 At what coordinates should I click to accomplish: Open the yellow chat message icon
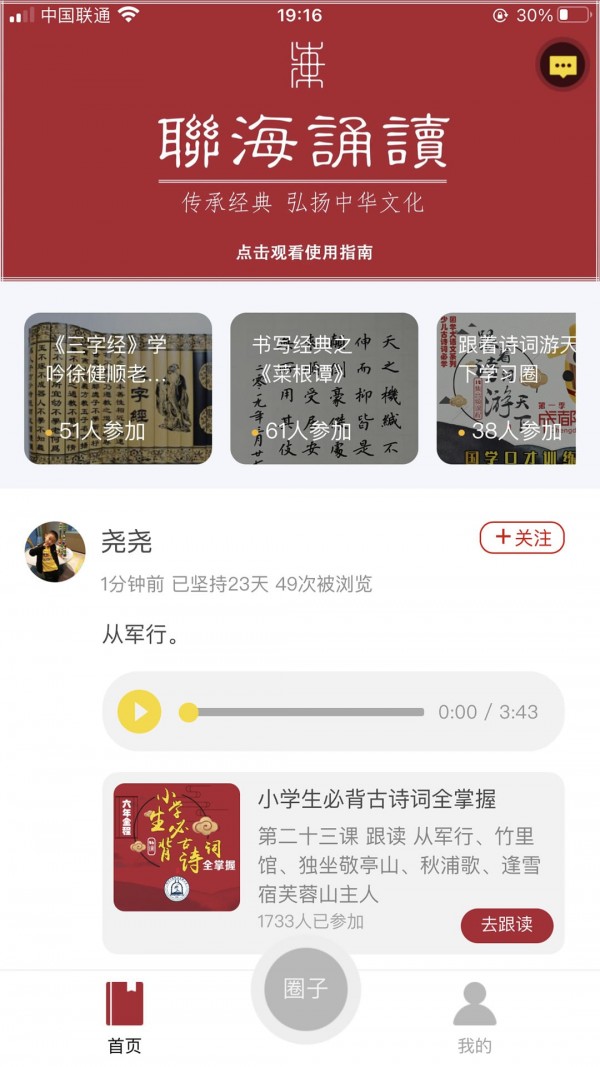click(563, 67)
